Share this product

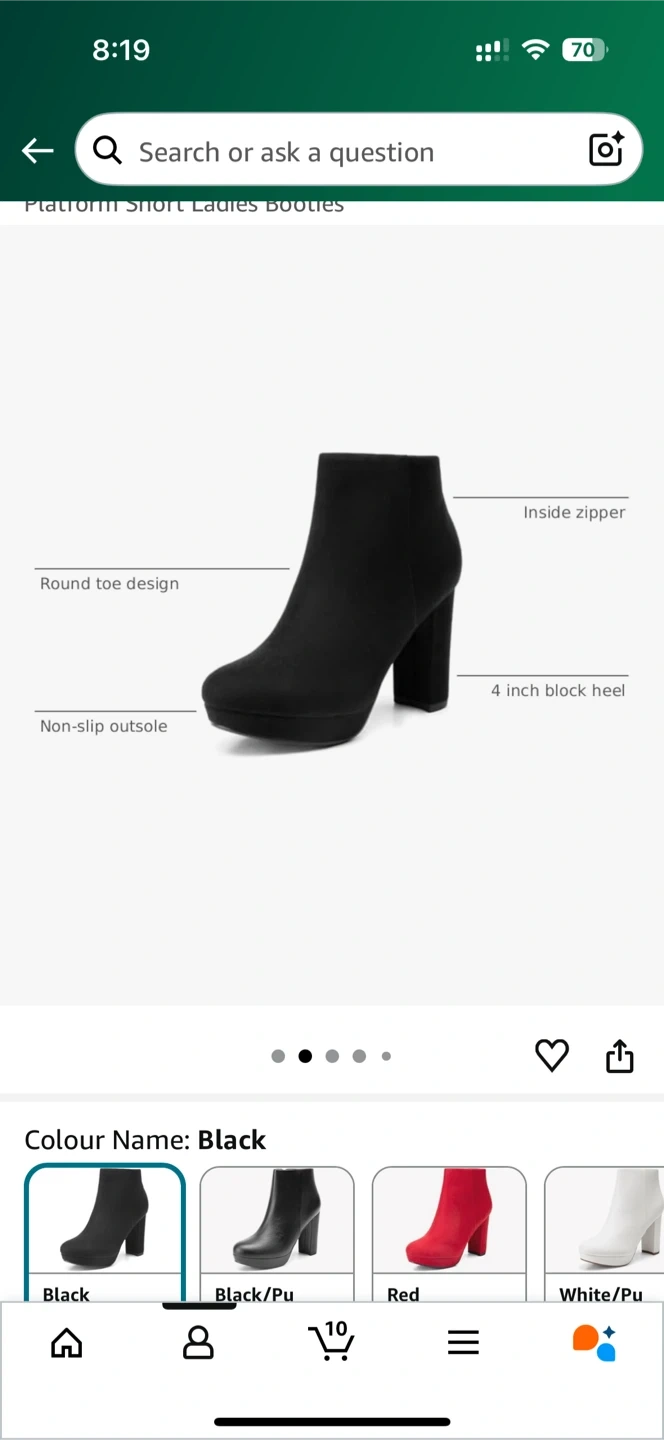tap(620, 1055)
